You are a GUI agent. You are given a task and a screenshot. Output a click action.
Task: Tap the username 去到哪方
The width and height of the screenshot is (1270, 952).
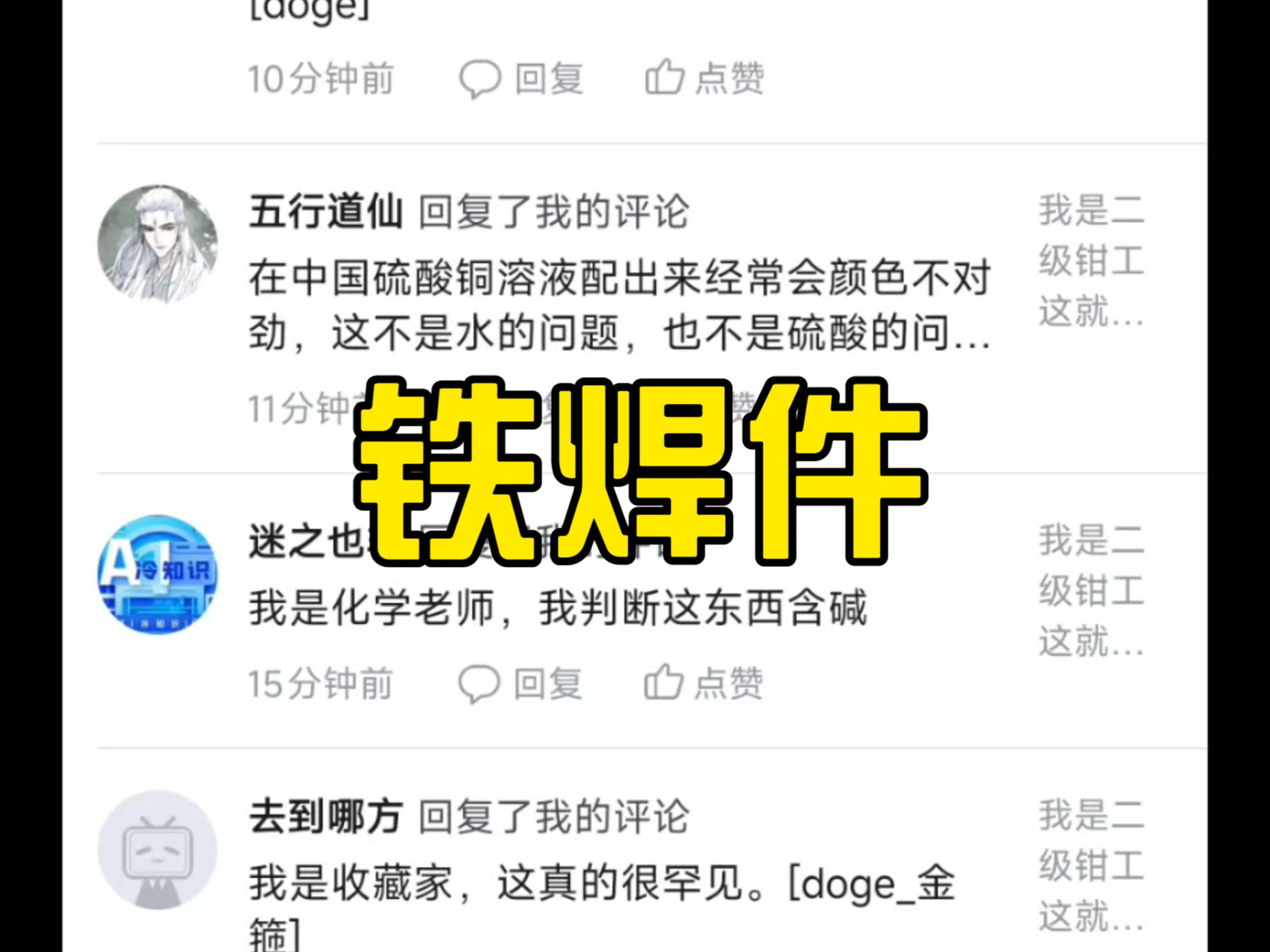click(325, 817)
